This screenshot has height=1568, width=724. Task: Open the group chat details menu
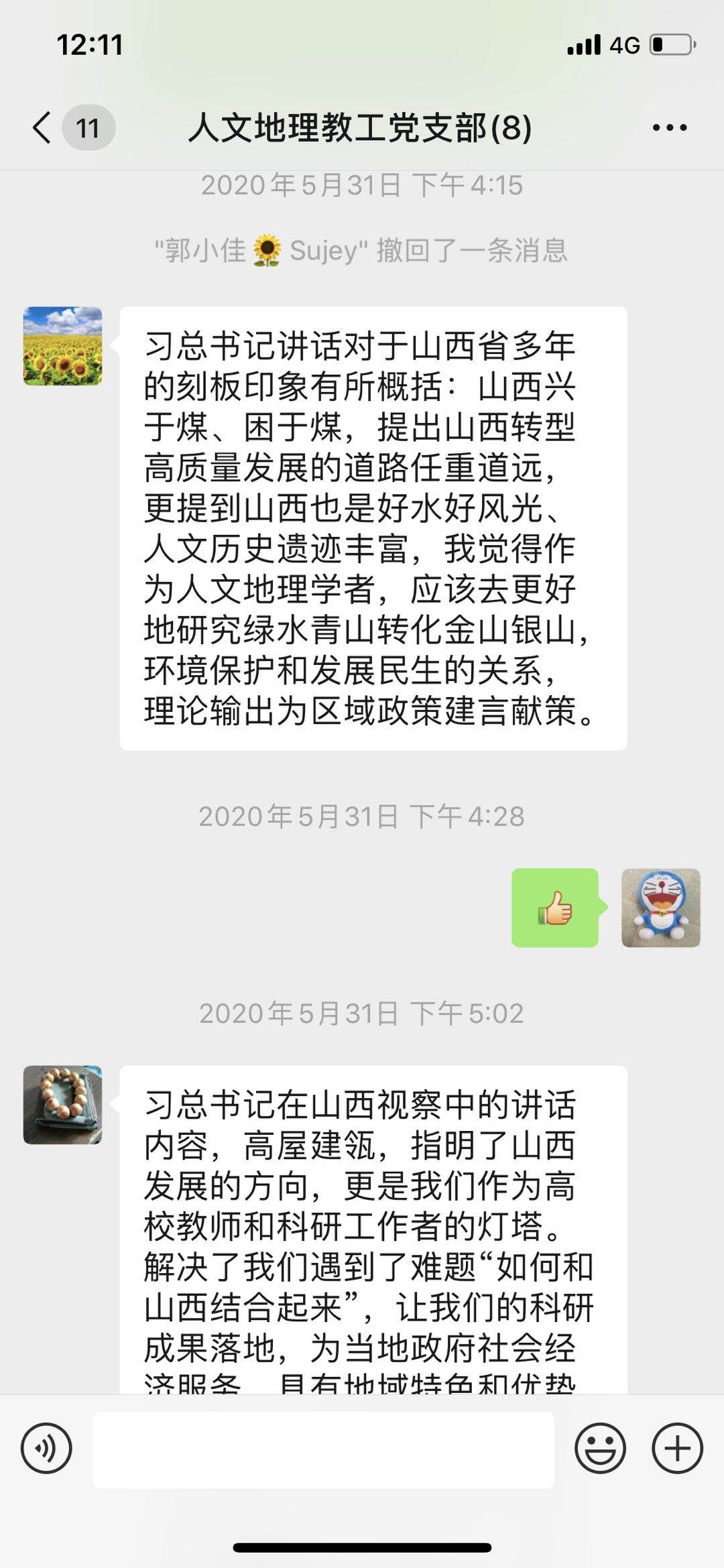point(670,127)
